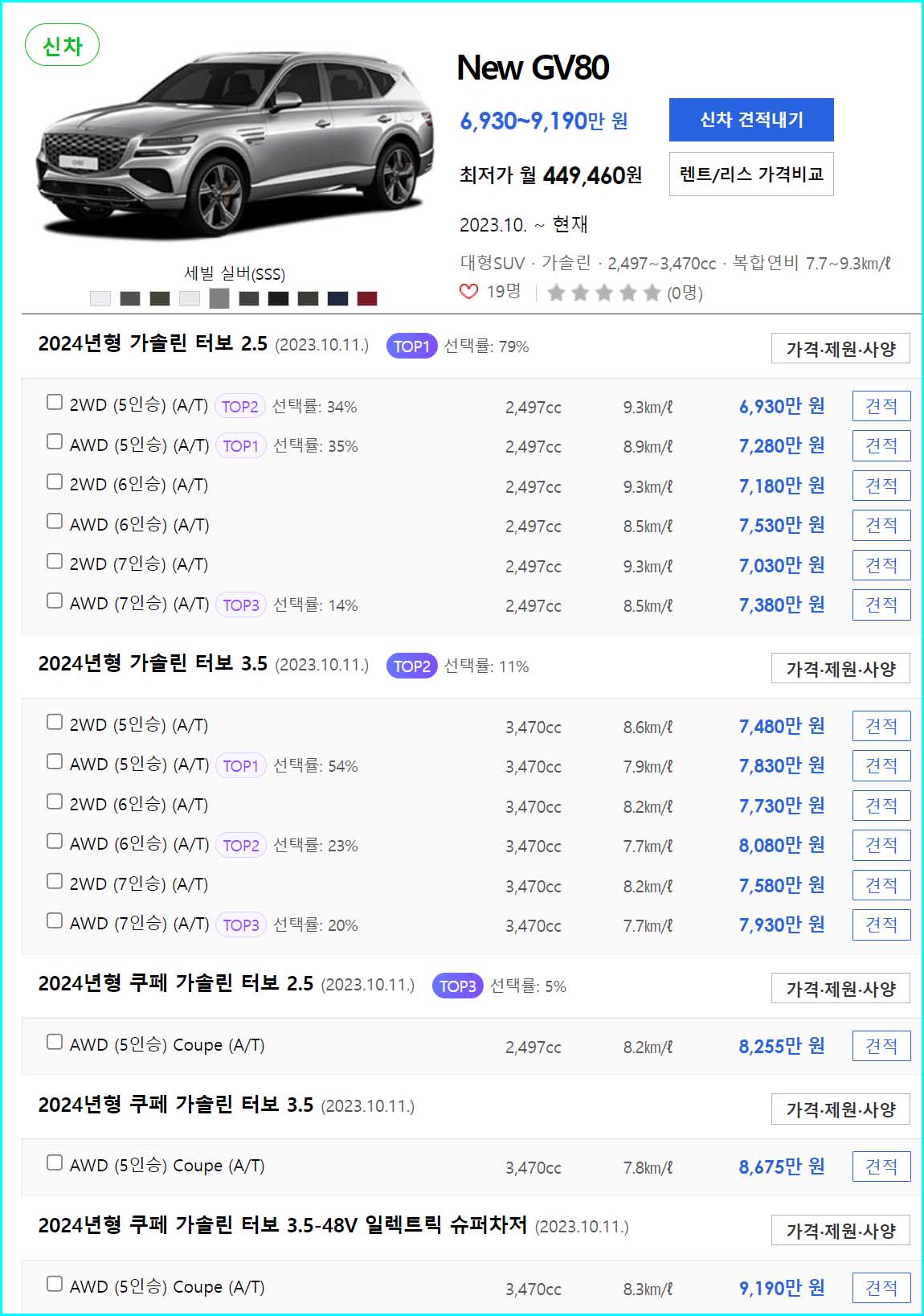Click the 렌트/리스 가격비교 button
The height and width of the screenshot is (1316, 924).
tap(753, 173)
